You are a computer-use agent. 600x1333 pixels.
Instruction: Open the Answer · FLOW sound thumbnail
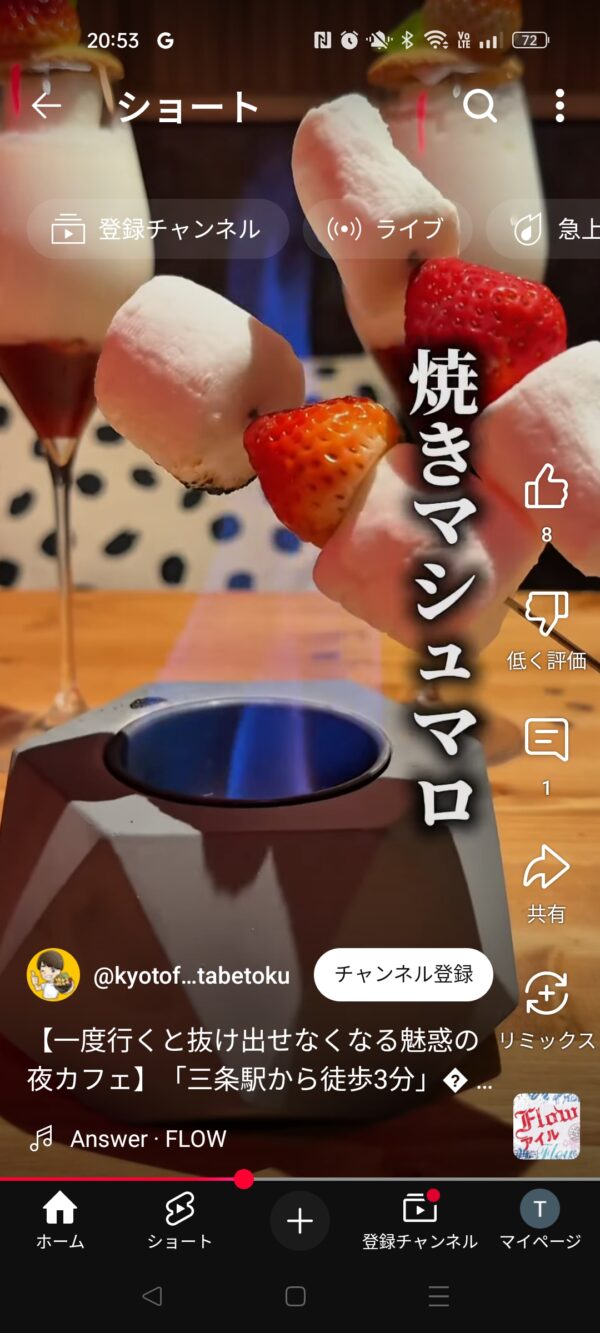[x=546, y=1126]
